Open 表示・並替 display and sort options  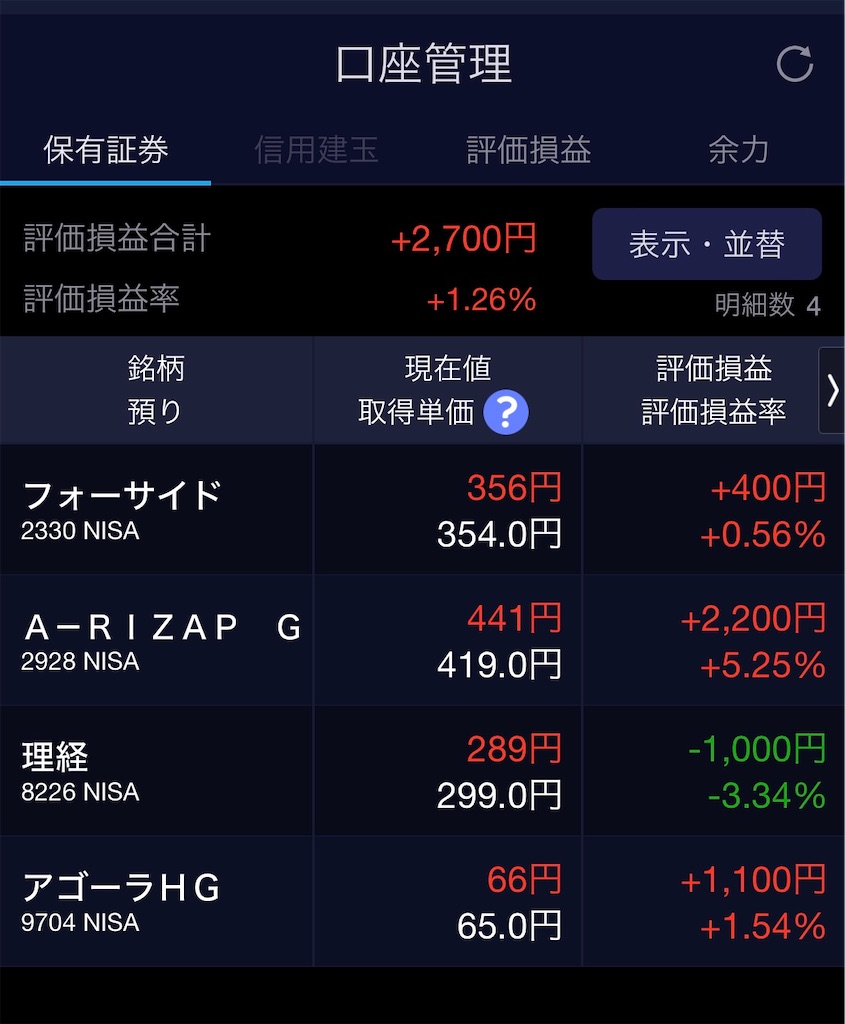pos(706,244)
